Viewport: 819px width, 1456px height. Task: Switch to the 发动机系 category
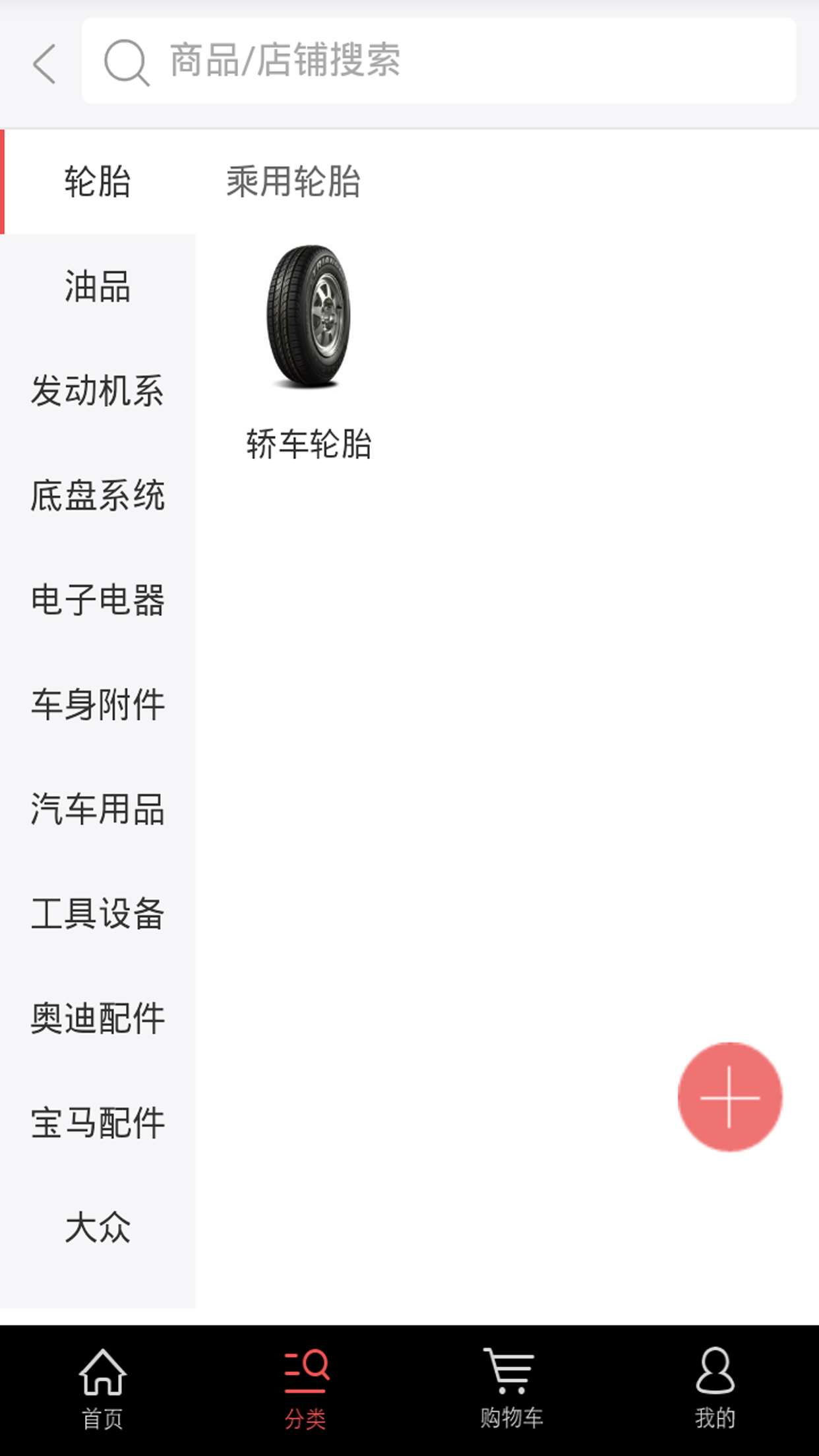click(98, 390)
